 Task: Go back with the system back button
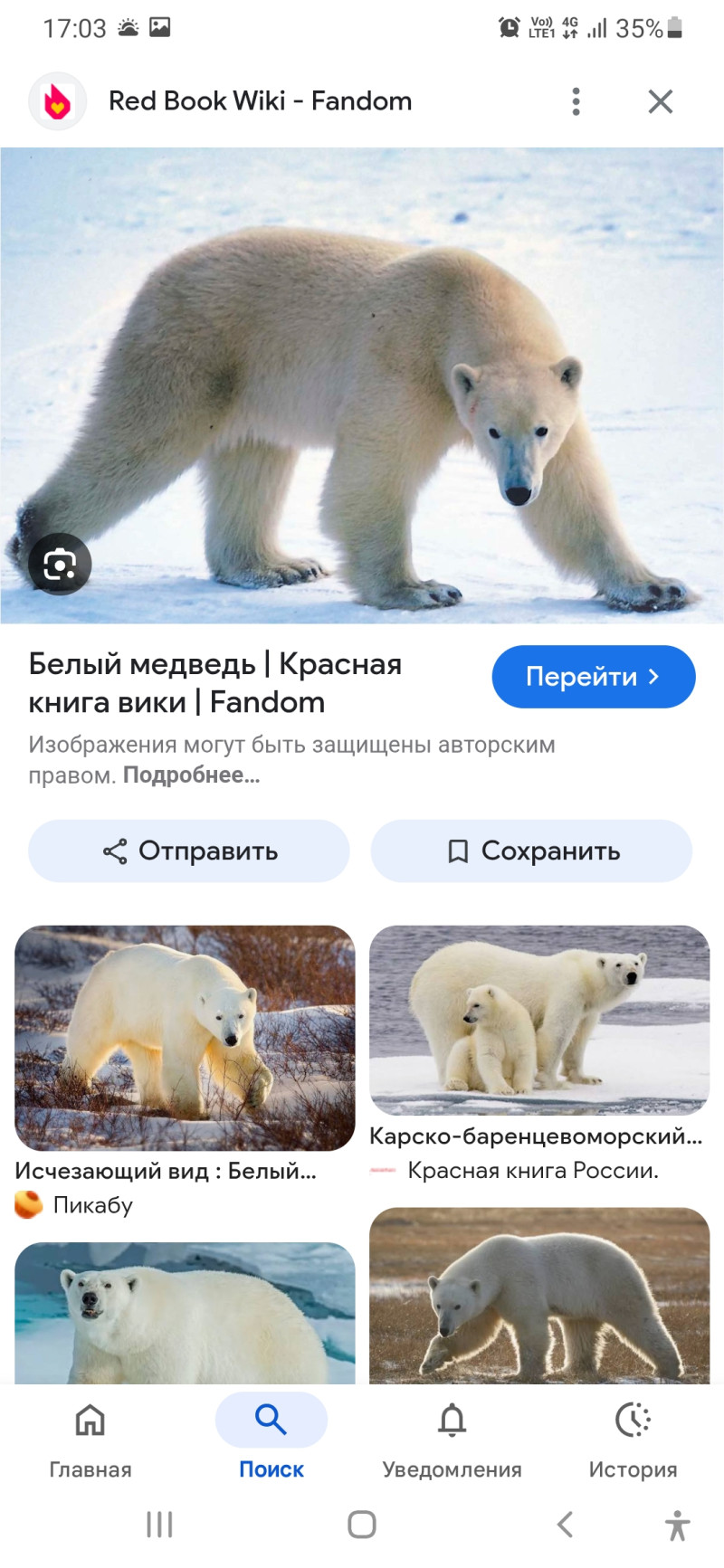click(x=565, y=1525)
